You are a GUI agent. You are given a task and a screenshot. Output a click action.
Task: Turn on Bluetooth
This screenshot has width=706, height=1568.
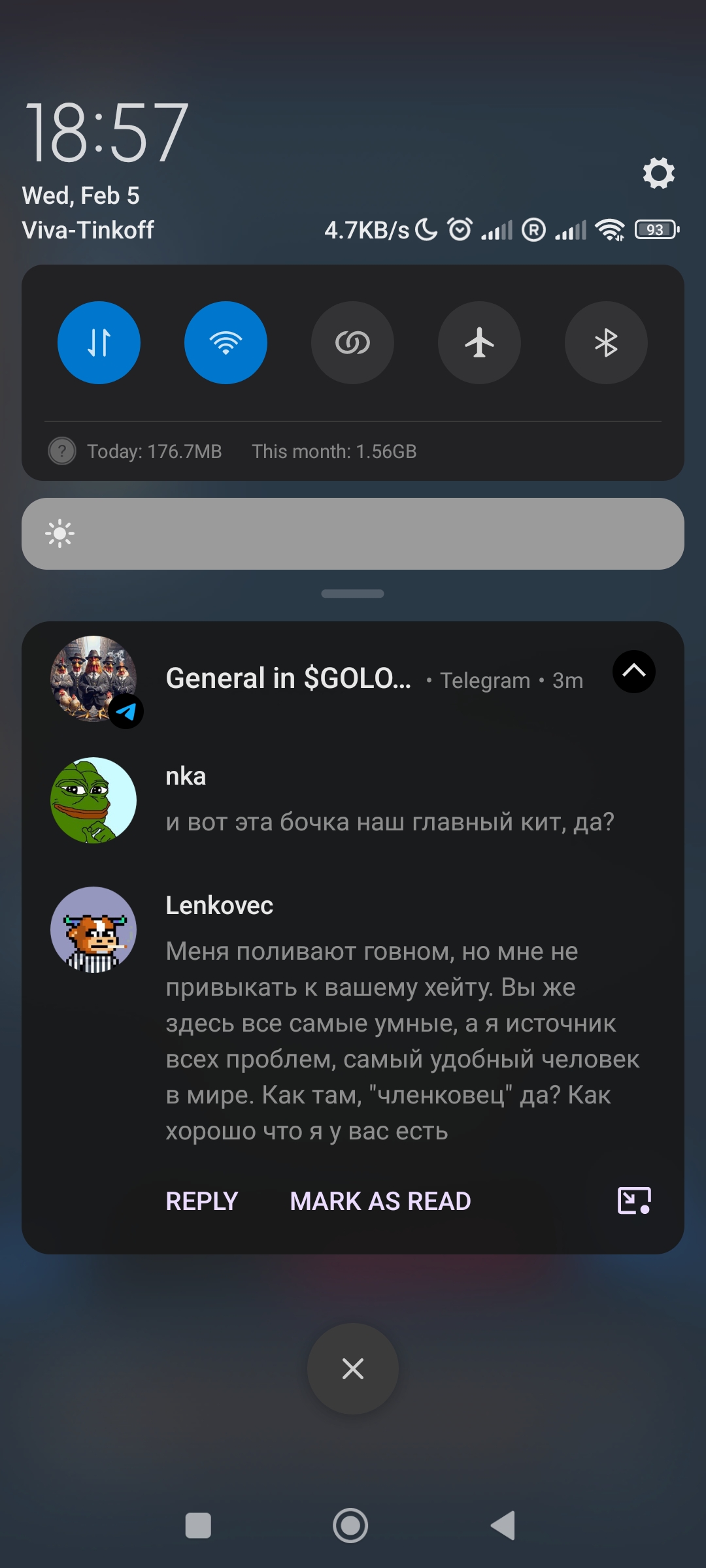[606, 342]
